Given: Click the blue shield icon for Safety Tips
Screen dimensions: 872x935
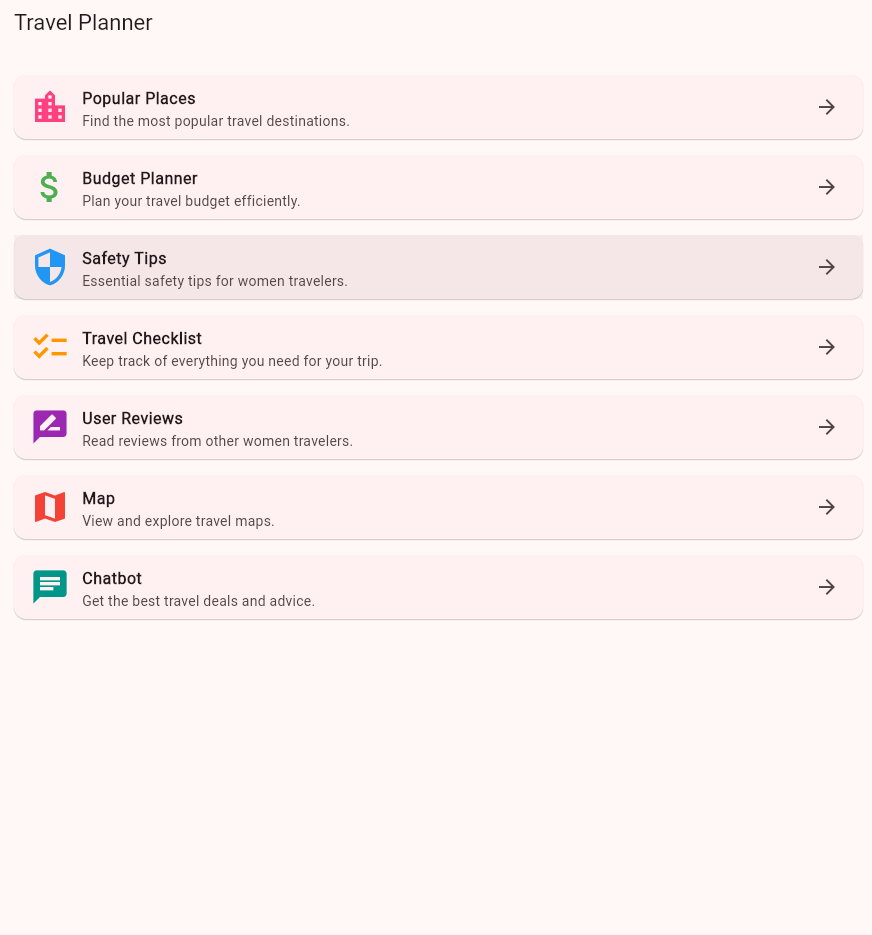Looking at the screenshot, I should (50, 267).
